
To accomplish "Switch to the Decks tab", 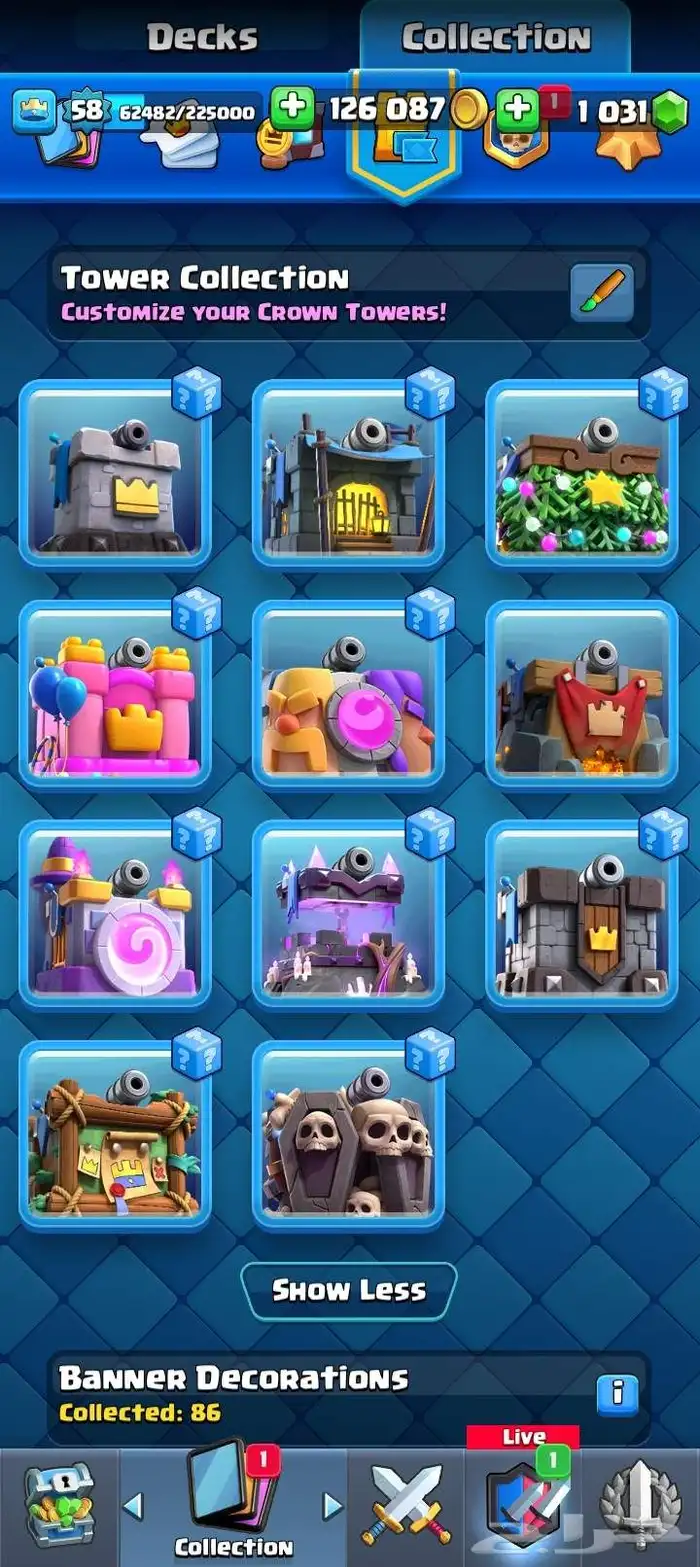I will (202, 37).
